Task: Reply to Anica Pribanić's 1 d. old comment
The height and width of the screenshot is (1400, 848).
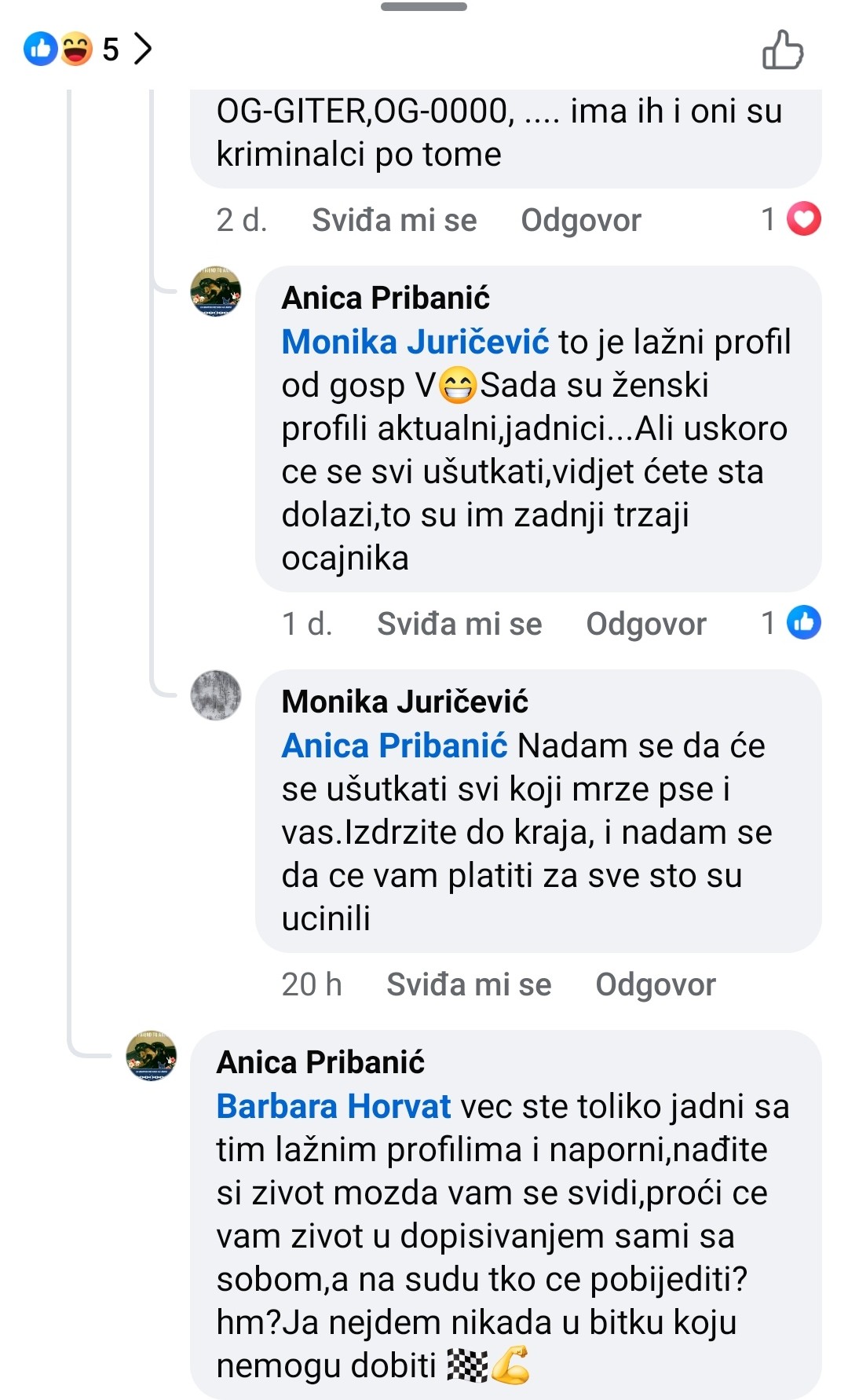Action: [645, 624]
